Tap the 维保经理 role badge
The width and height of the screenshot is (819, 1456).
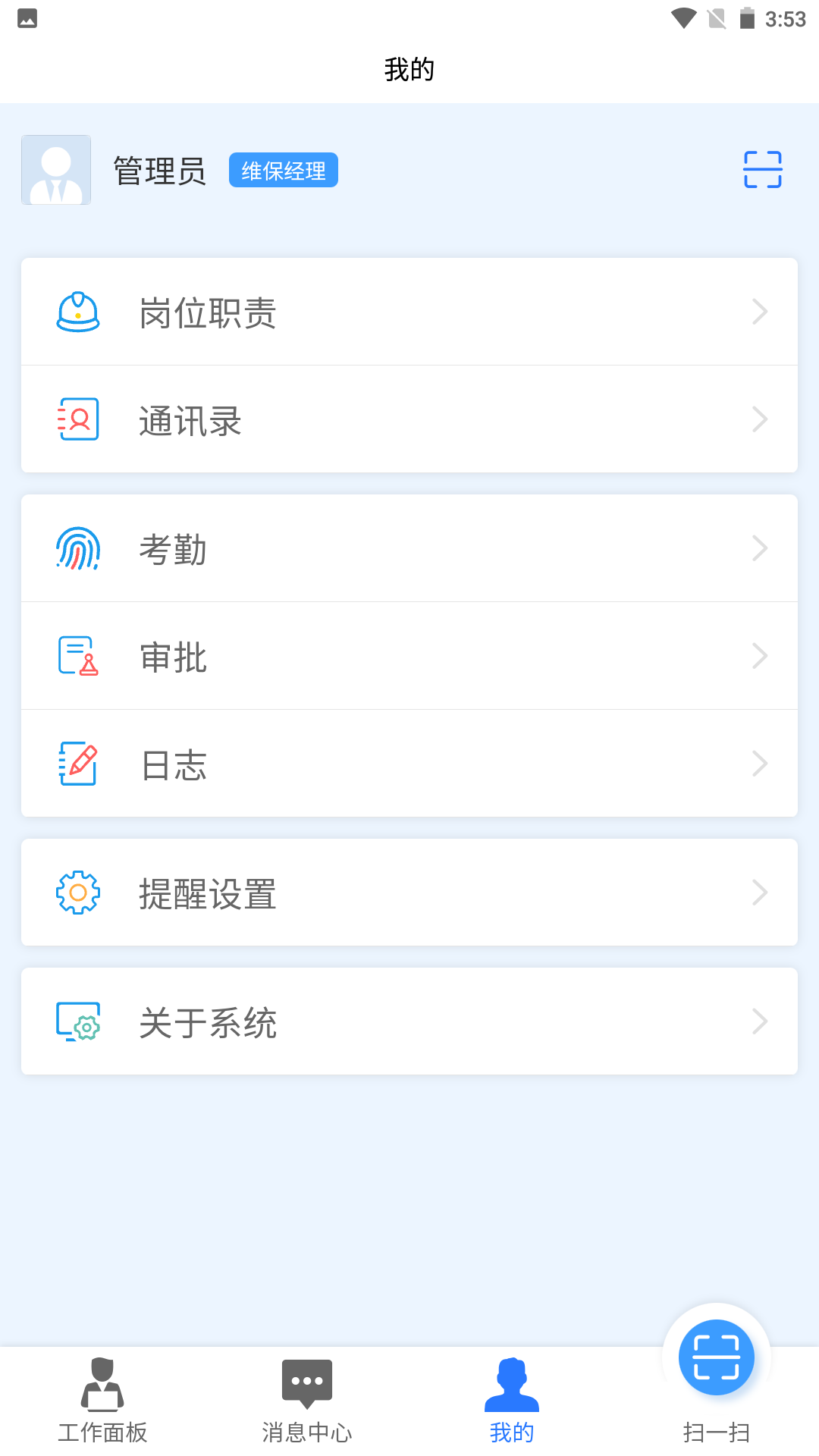[x=283, y=170]
